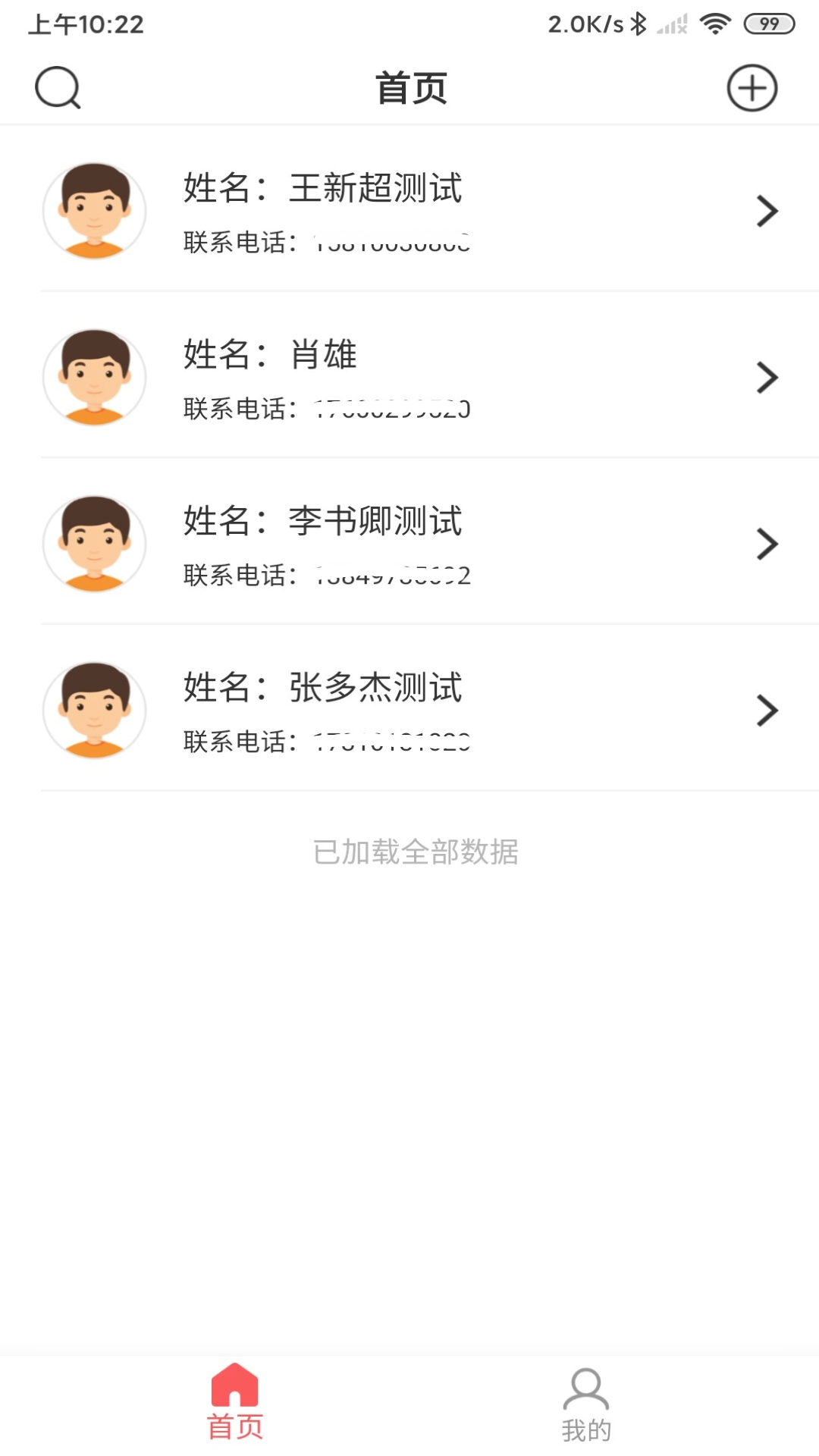819x1456 pixels.
Task: Tap 肖雄's avatar picture
Action: tap(94, 378)
